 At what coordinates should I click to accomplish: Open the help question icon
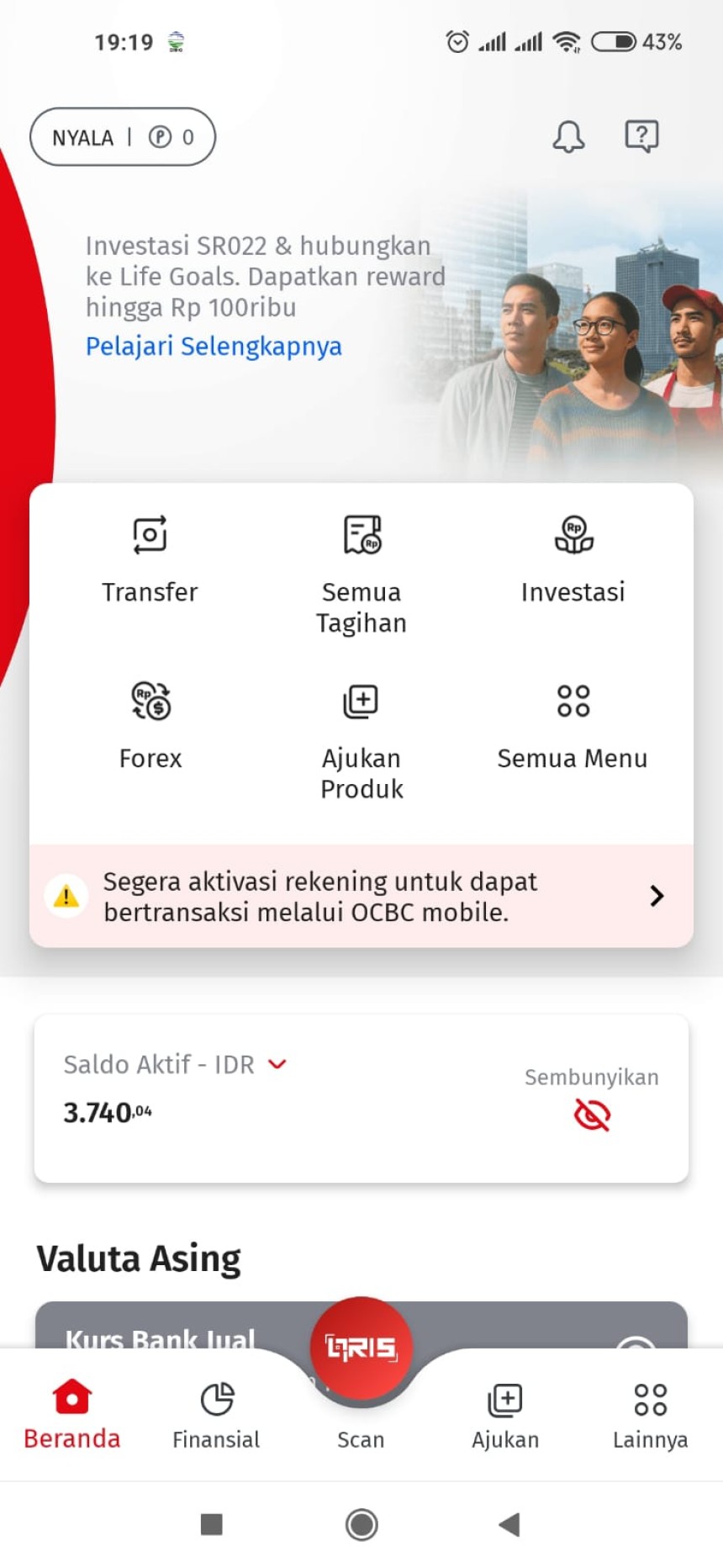pos(641,136)
